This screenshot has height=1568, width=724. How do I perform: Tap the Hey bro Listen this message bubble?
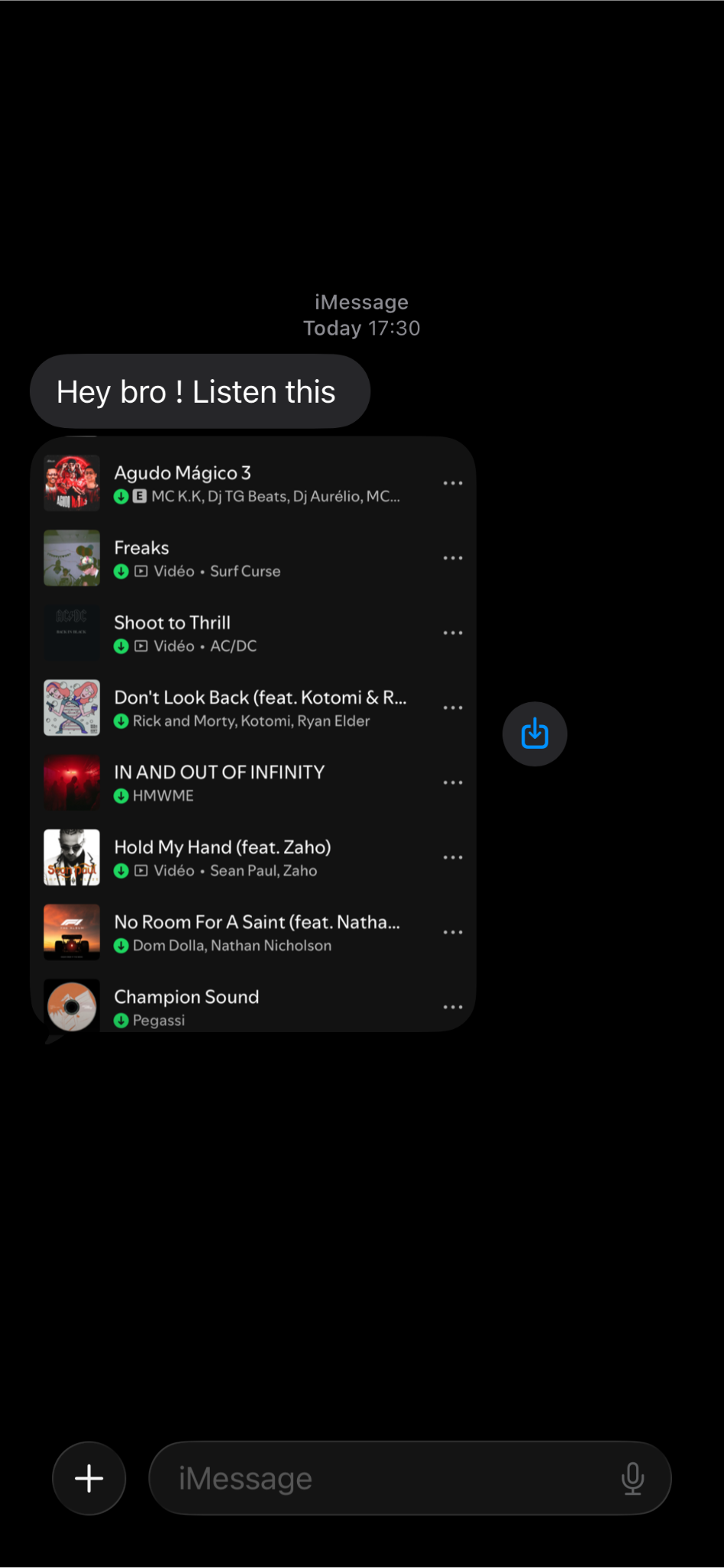click(200, 391)
